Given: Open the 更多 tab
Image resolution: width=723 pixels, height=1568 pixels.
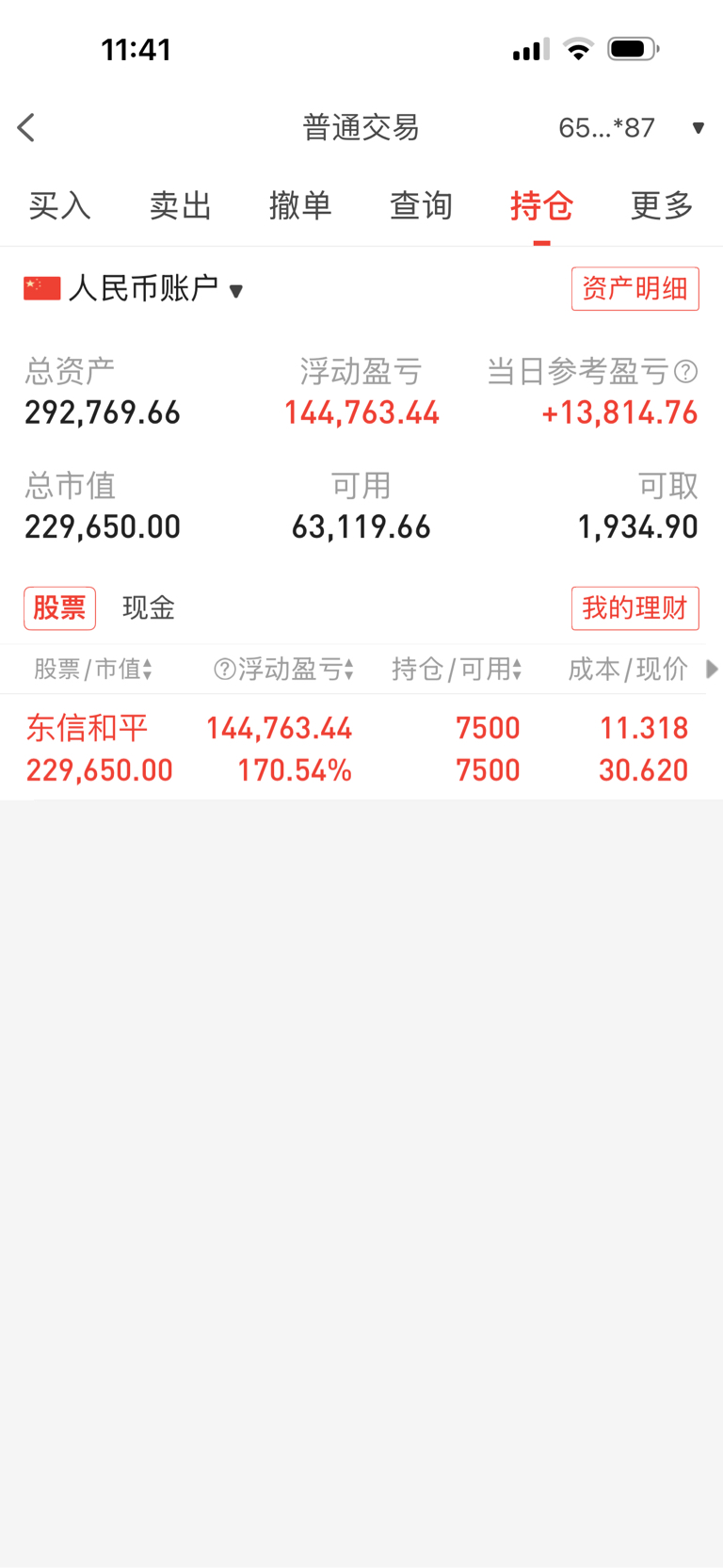Looking at the screenshot, I should 662,205.
